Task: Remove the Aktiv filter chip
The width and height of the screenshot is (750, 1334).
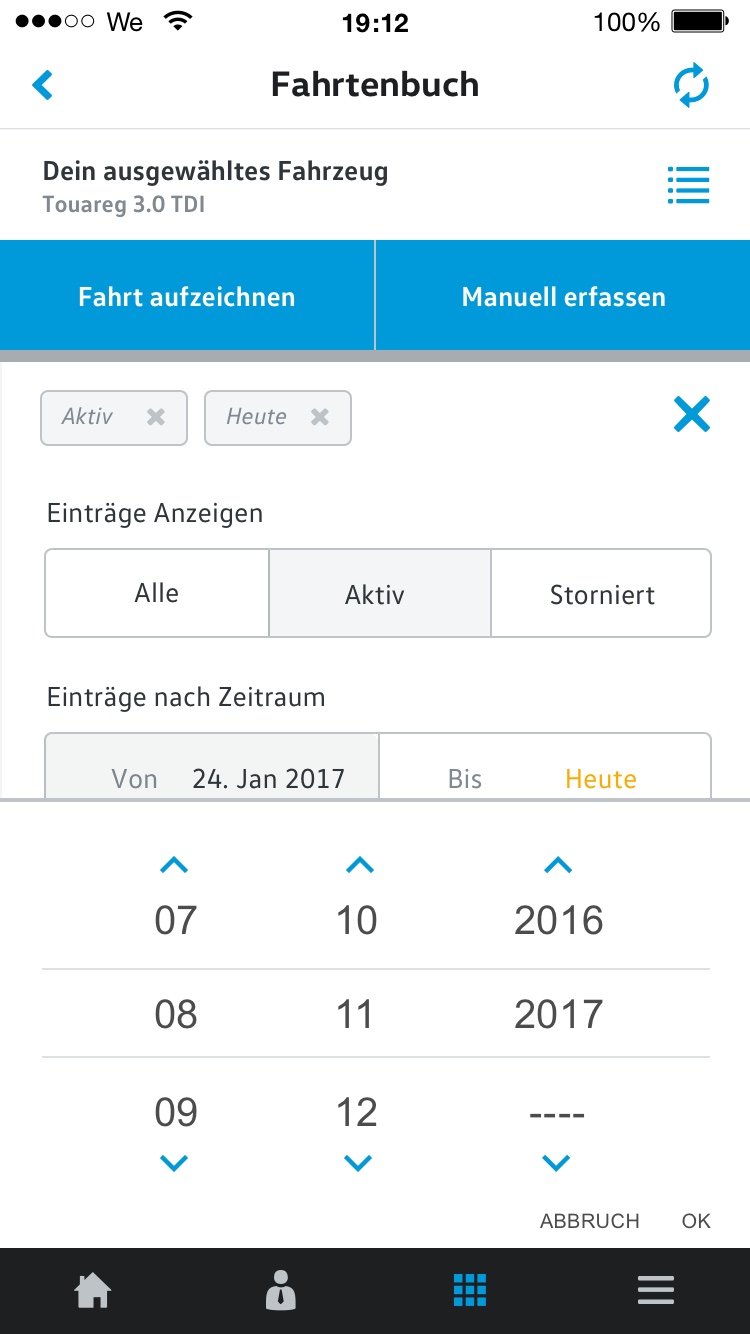Action: click(x=156, y=417)
